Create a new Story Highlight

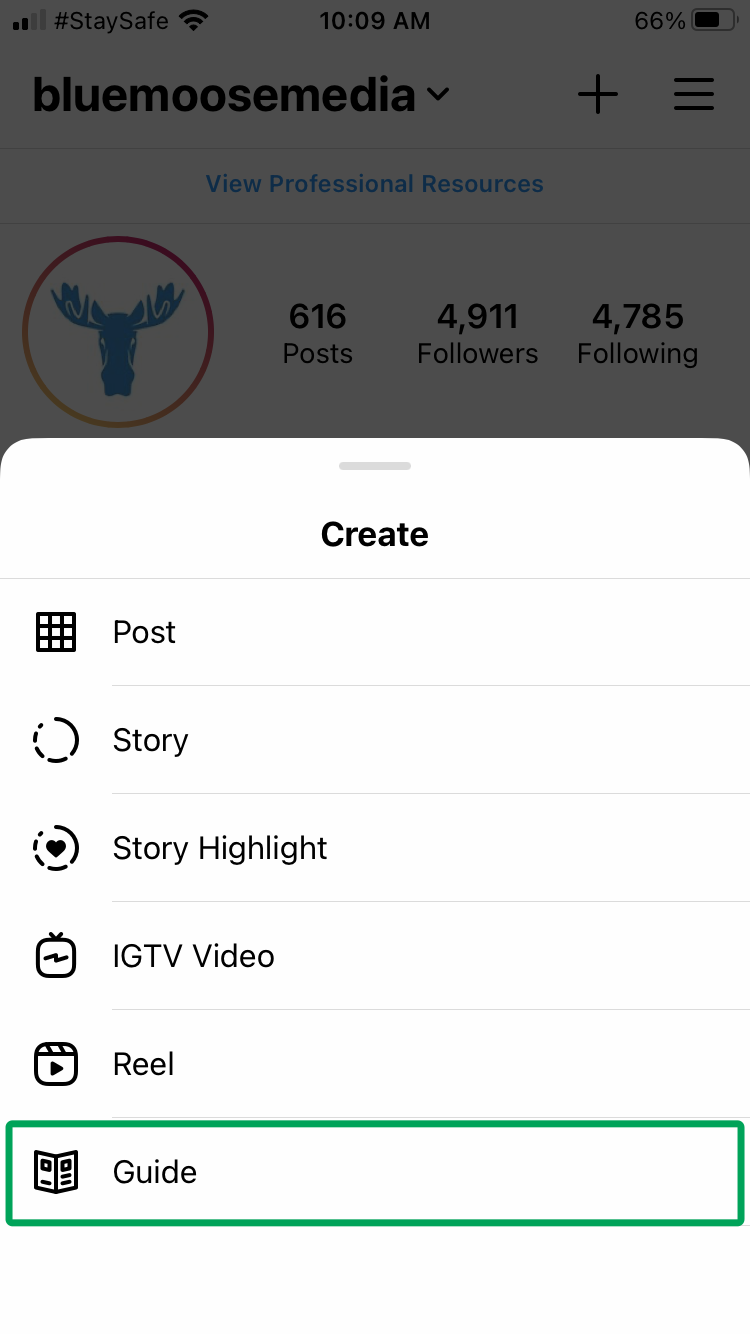coord(375,848)
